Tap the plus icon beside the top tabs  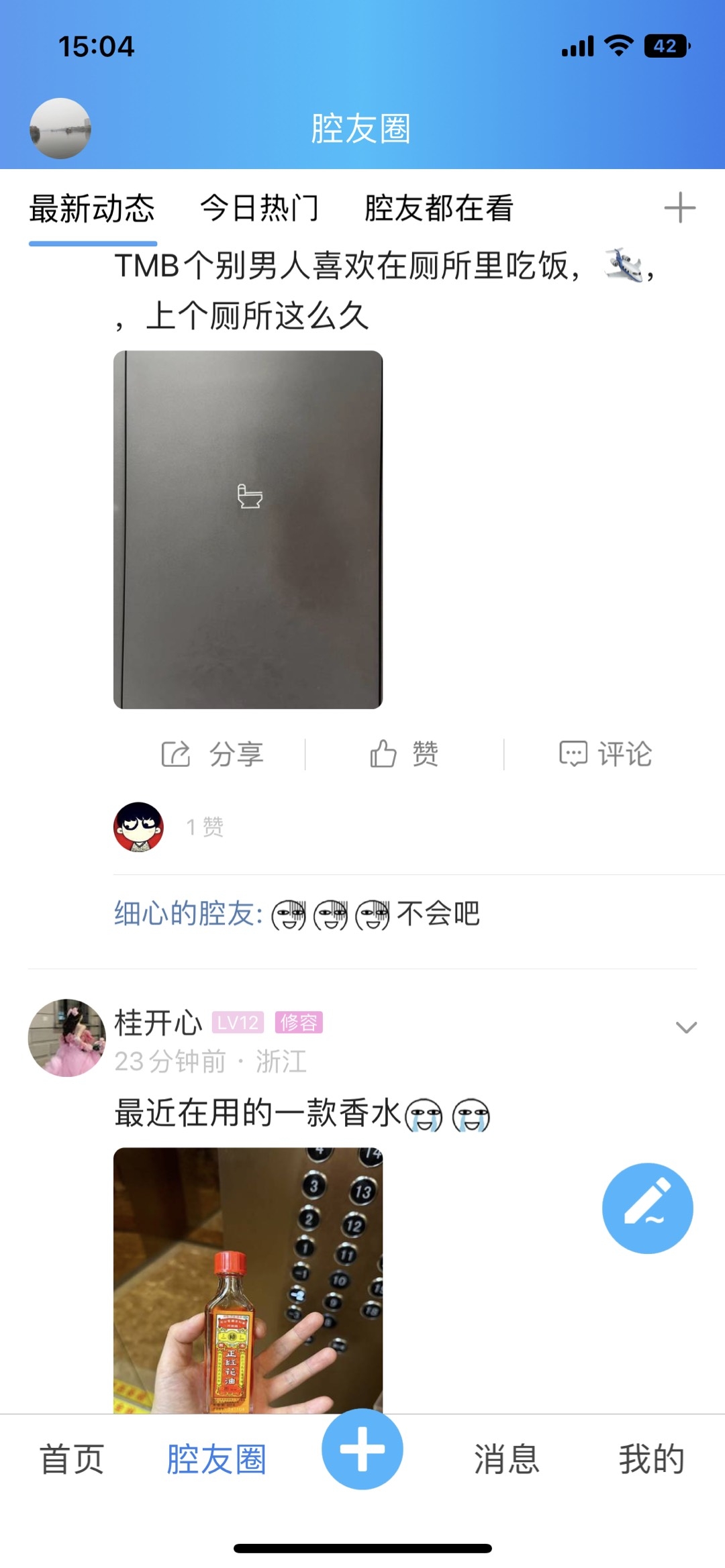[679, 207]
